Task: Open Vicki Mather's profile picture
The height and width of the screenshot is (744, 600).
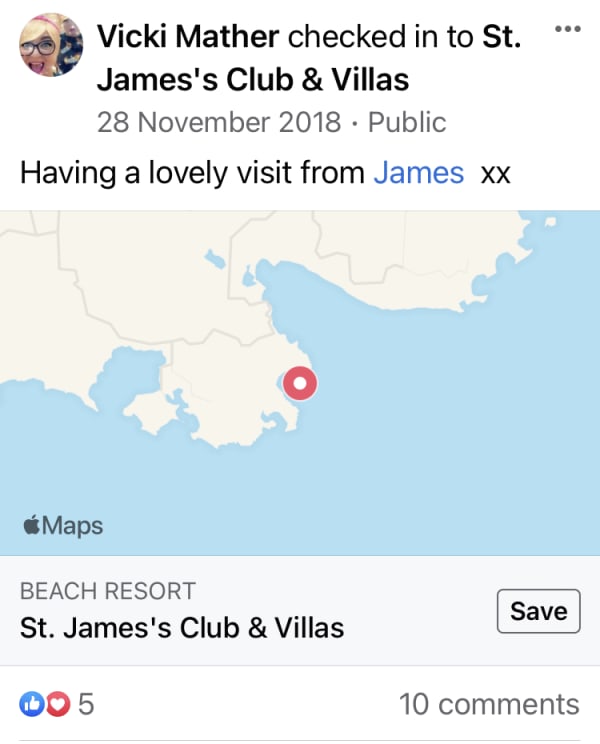Action: point(51,44)
